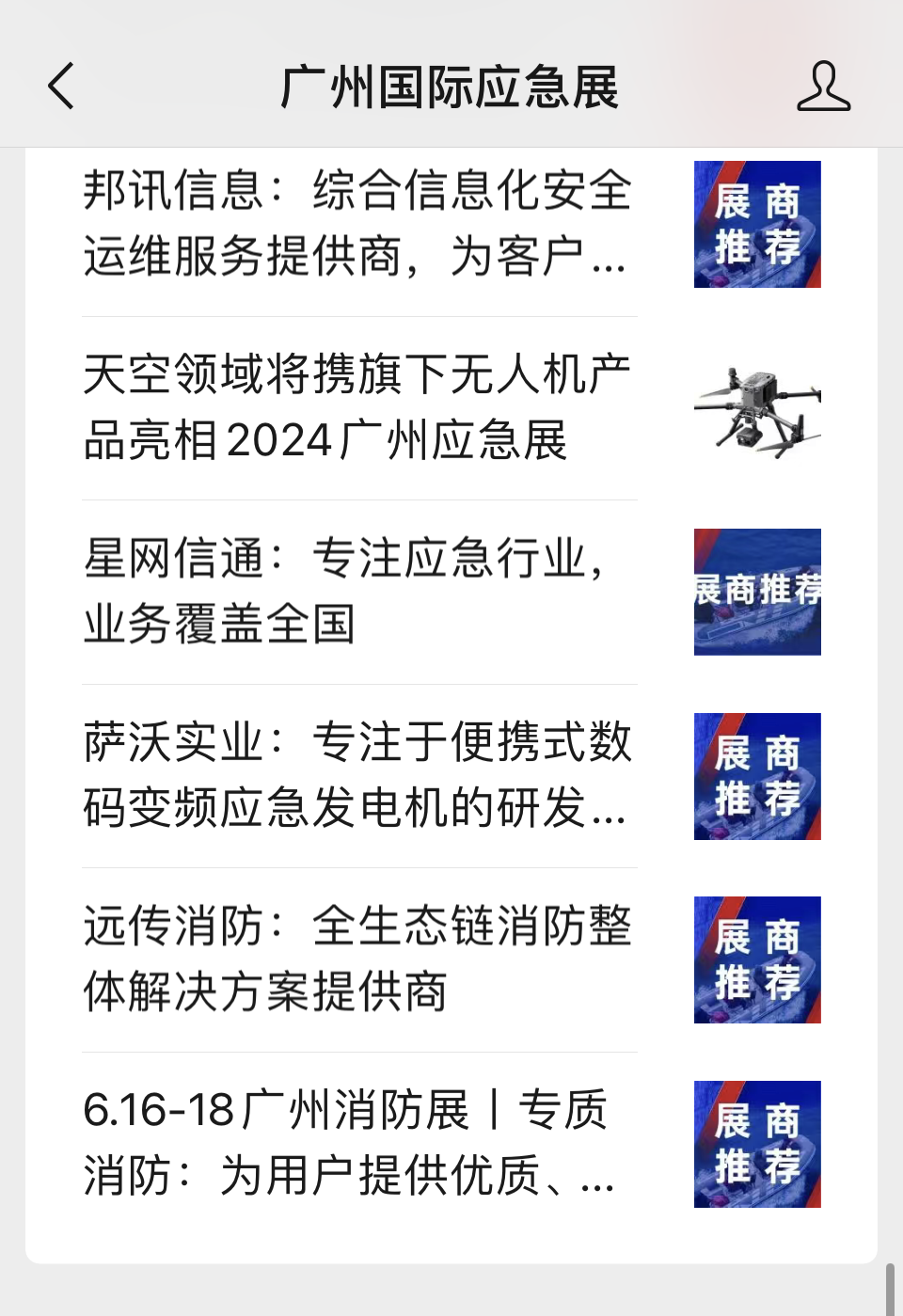
Task: Open the 星网信通 article
Action: 357,591
